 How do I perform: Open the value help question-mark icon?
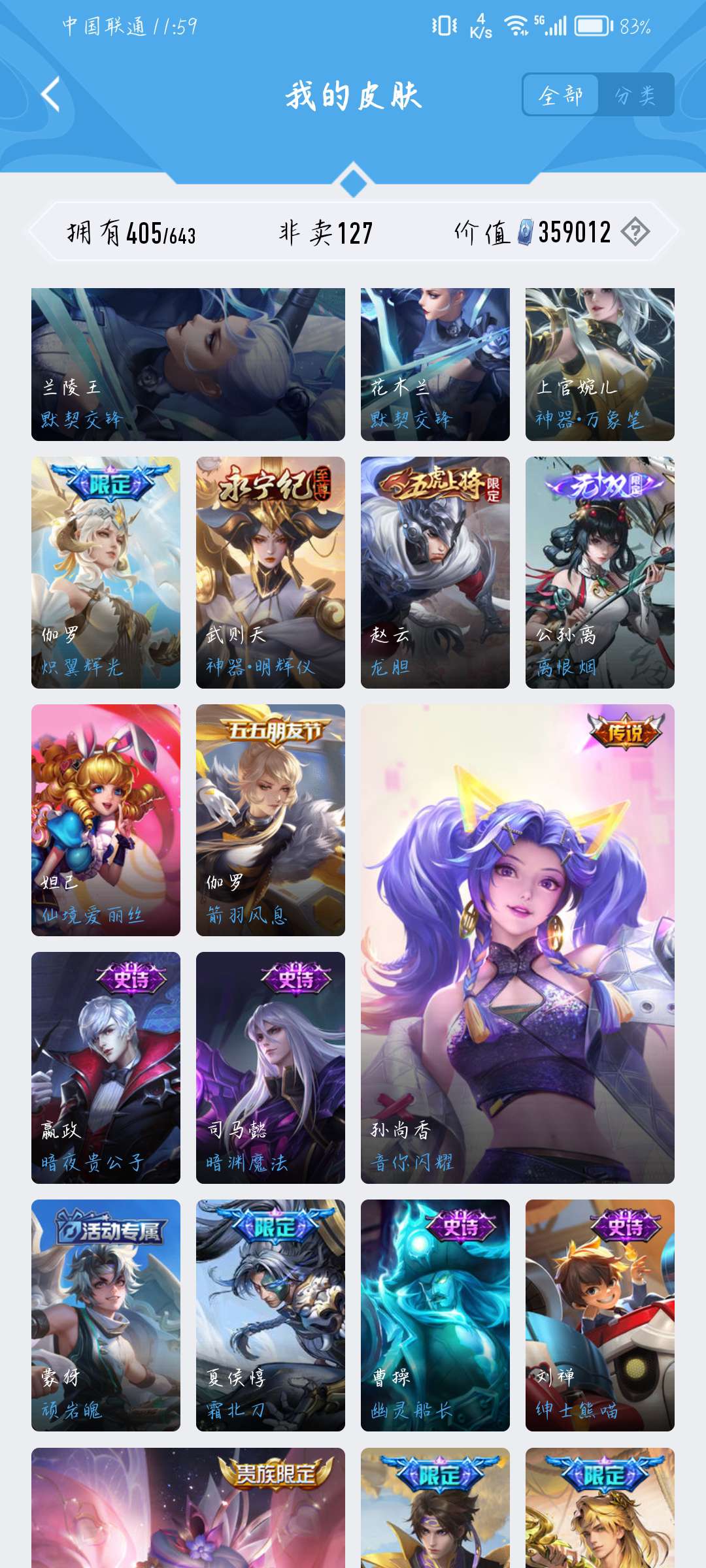coord(635,232)
